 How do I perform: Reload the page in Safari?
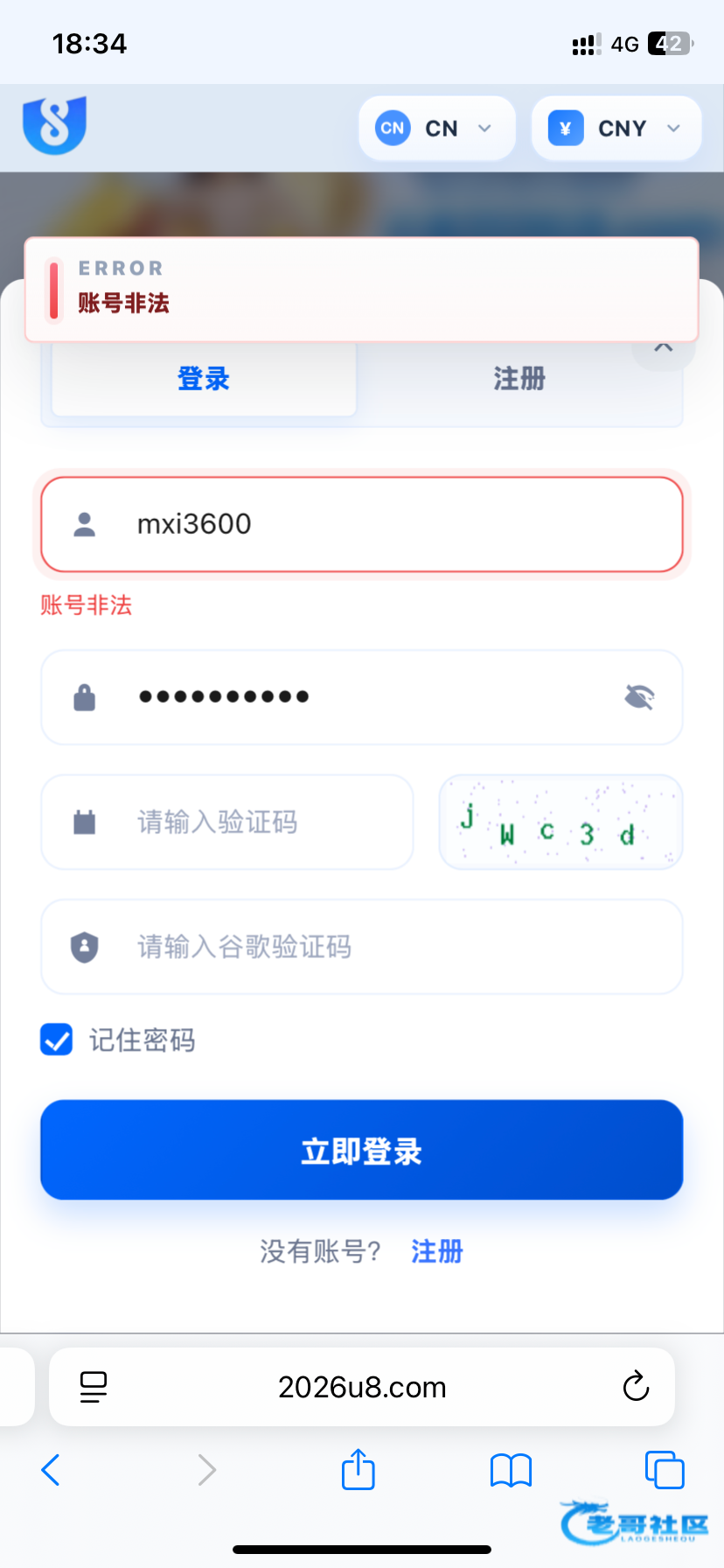click(x=636, y=1386)
